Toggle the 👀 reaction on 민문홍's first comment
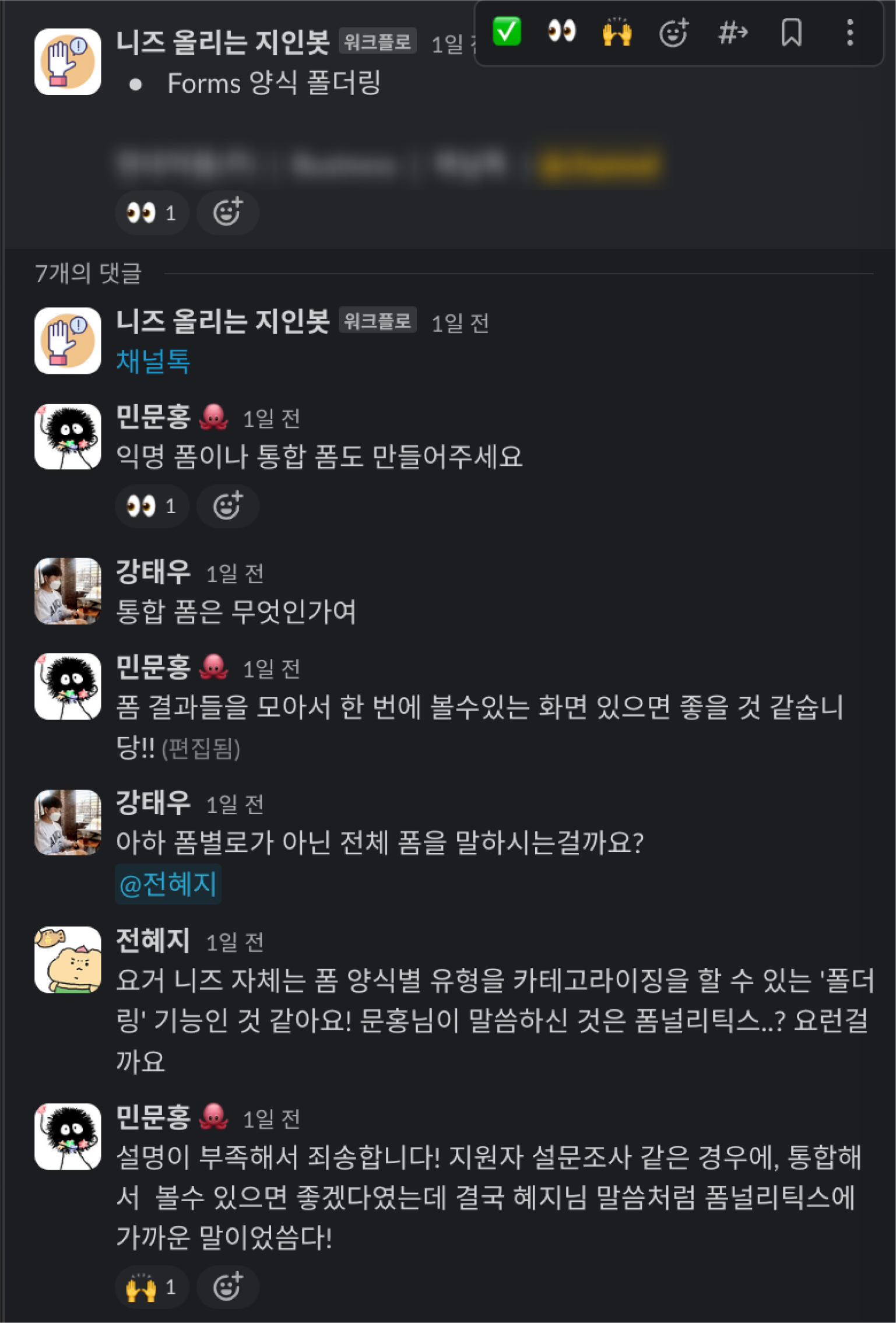 click(x=152, y=506)
